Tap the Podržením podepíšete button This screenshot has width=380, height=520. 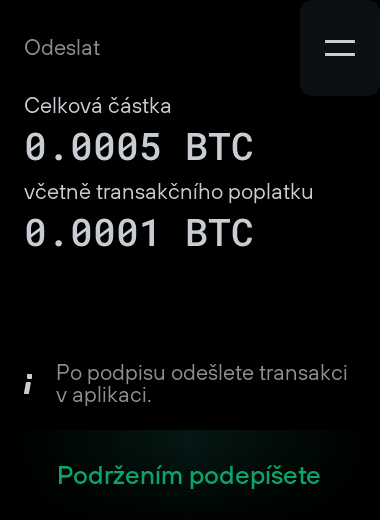[x=189, y=475]
